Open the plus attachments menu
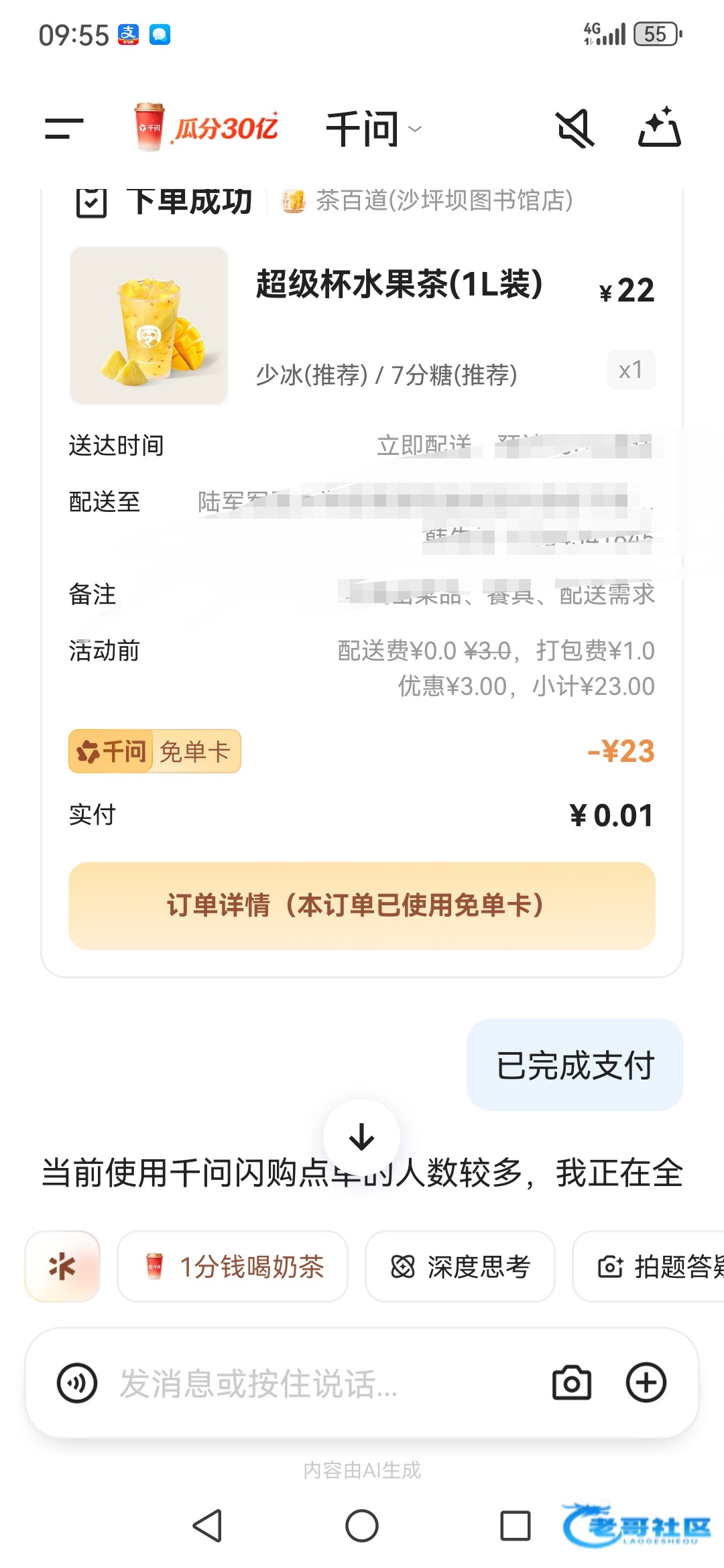724x1568 pixels. (x=646, y=1382)
